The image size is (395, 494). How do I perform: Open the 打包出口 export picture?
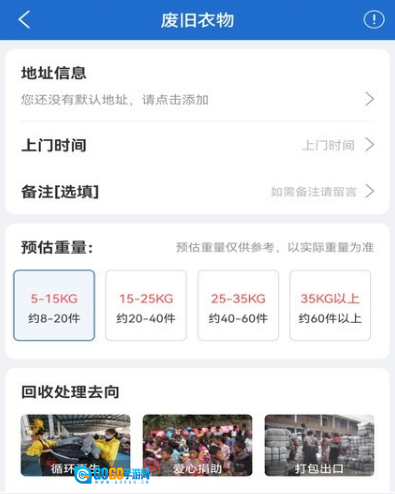click(x=319, y=445)
